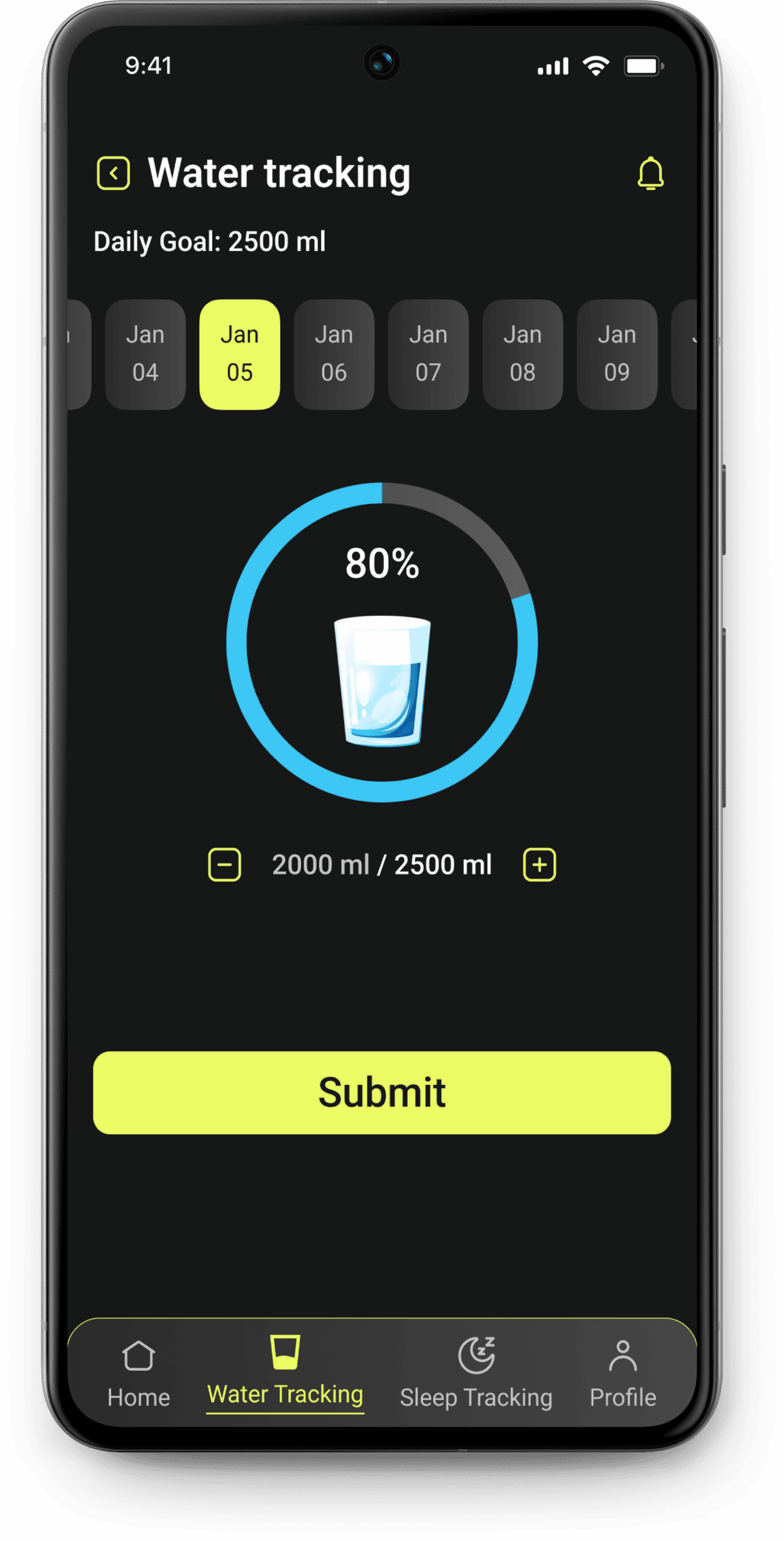
Task: Select Jan 04 date chip
Action: [x=145, y=354]
